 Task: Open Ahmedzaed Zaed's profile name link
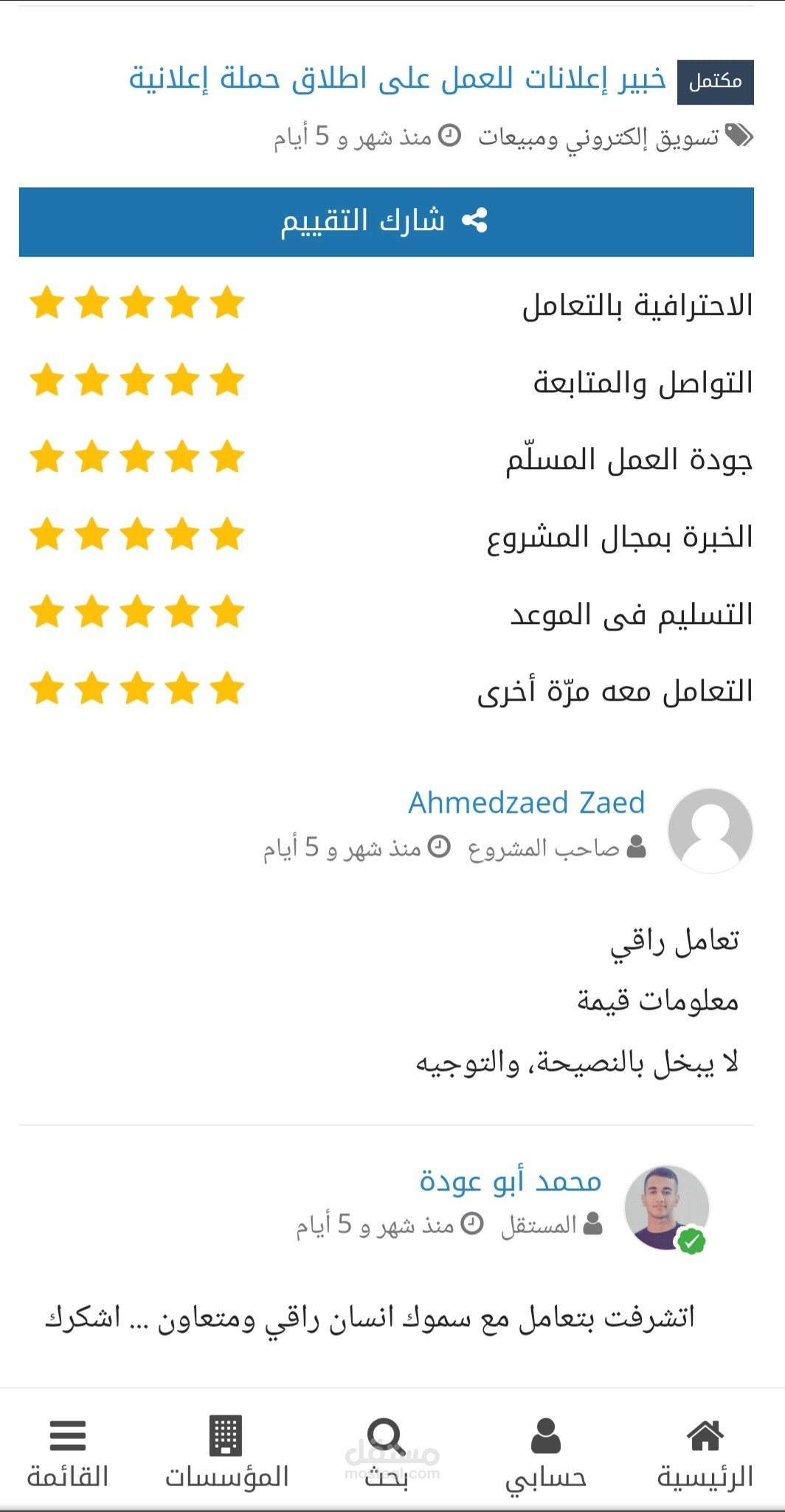point(527,802)
